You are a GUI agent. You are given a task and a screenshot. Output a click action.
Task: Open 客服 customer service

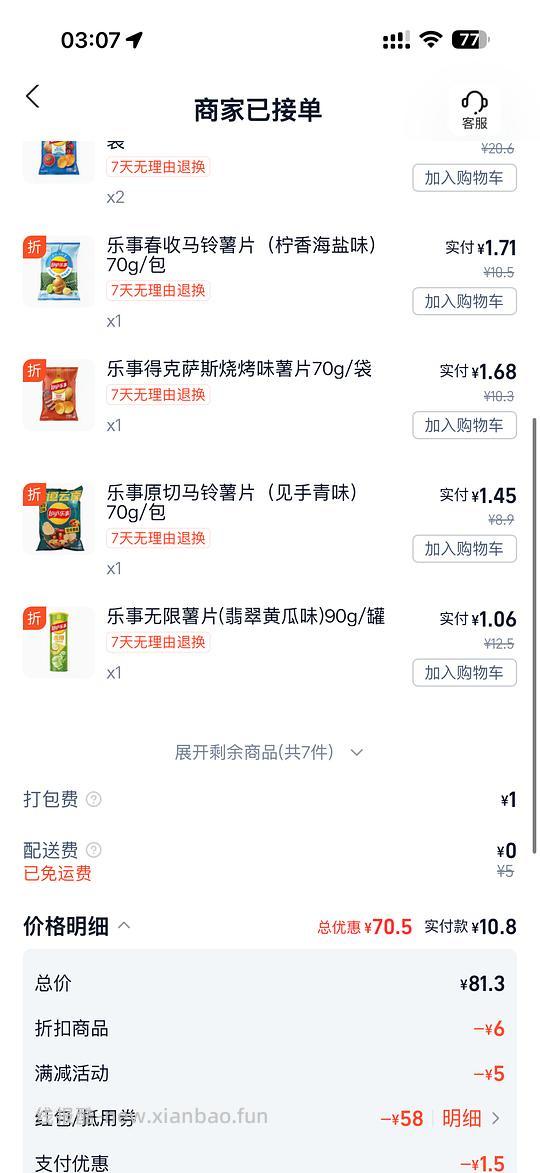pyautogui.click(x=474, y=110)
